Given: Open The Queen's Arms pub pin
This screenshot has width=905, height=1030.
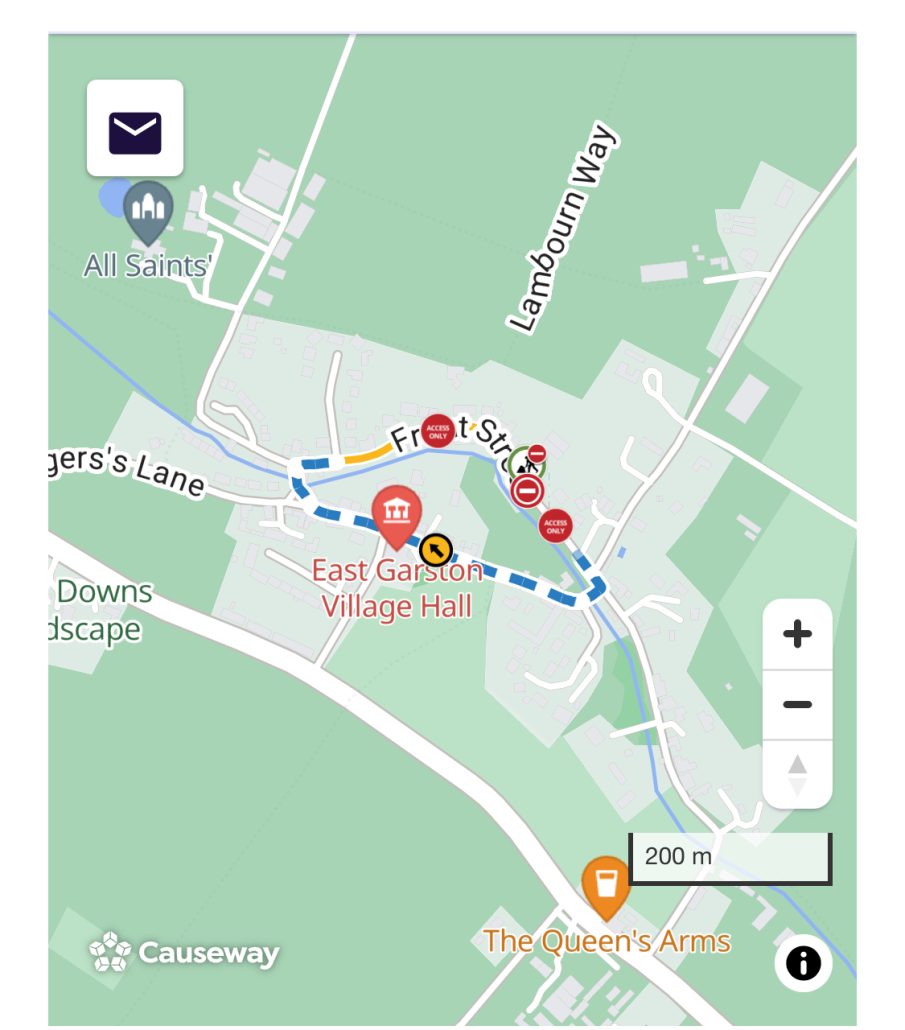Looking at the screenshot, I should pyautogui.click(x=605, y=884).
